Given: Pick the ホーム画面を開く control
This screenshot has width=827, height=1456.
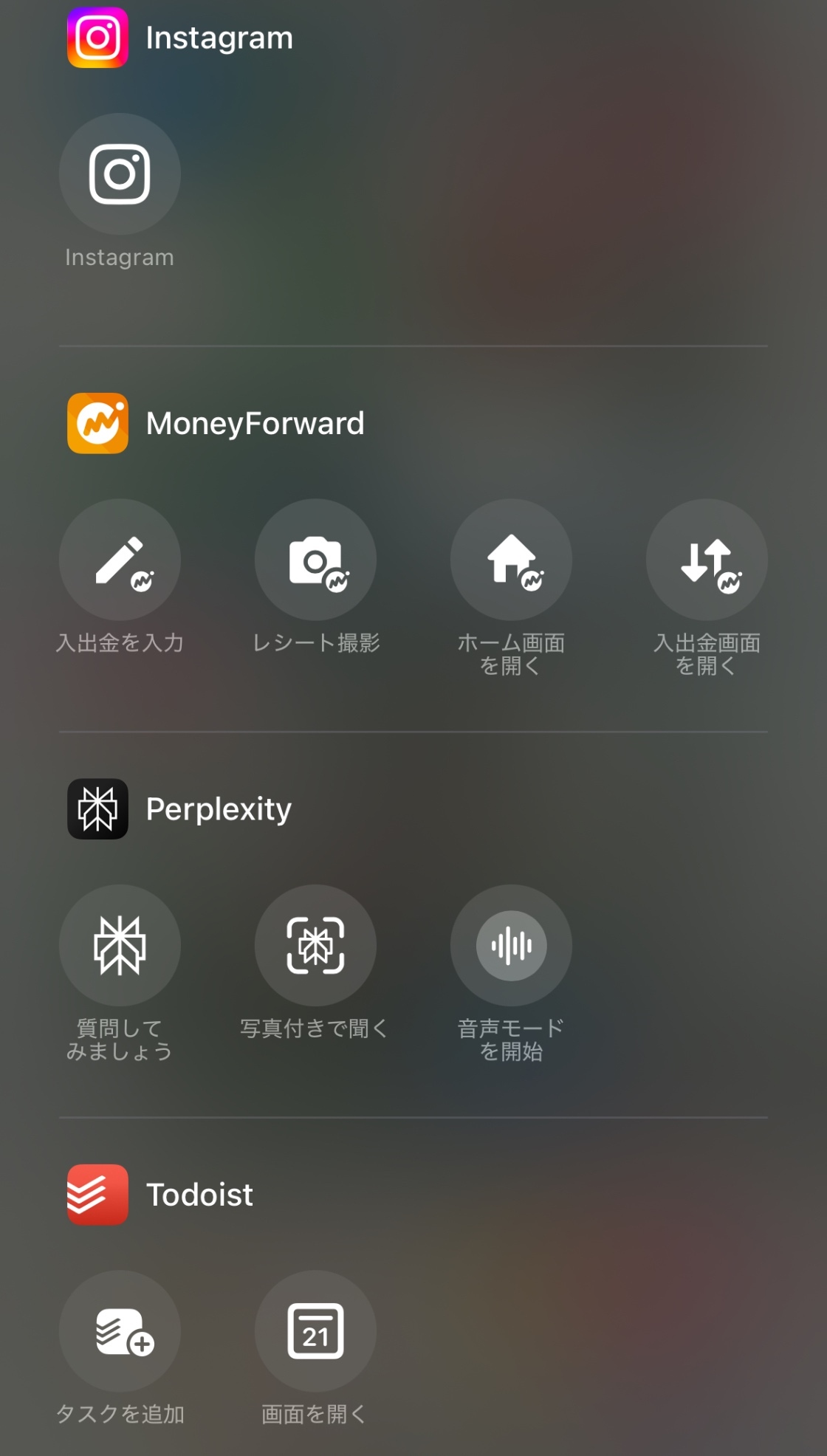Looking at the screenshot, I should point(511,560).
